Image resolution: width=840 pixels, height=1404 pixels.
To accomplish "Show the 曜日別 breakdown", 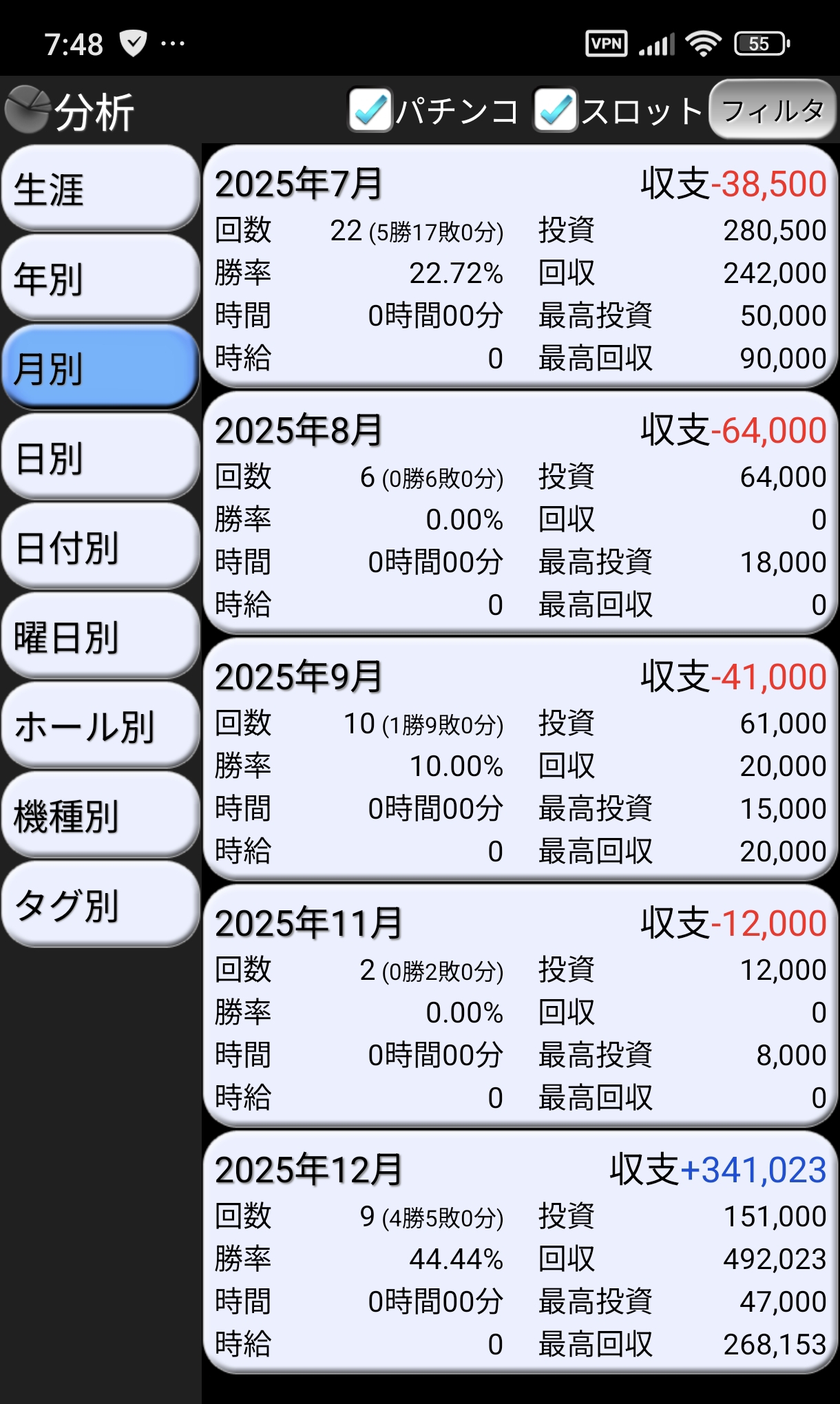I will (101, 636).
